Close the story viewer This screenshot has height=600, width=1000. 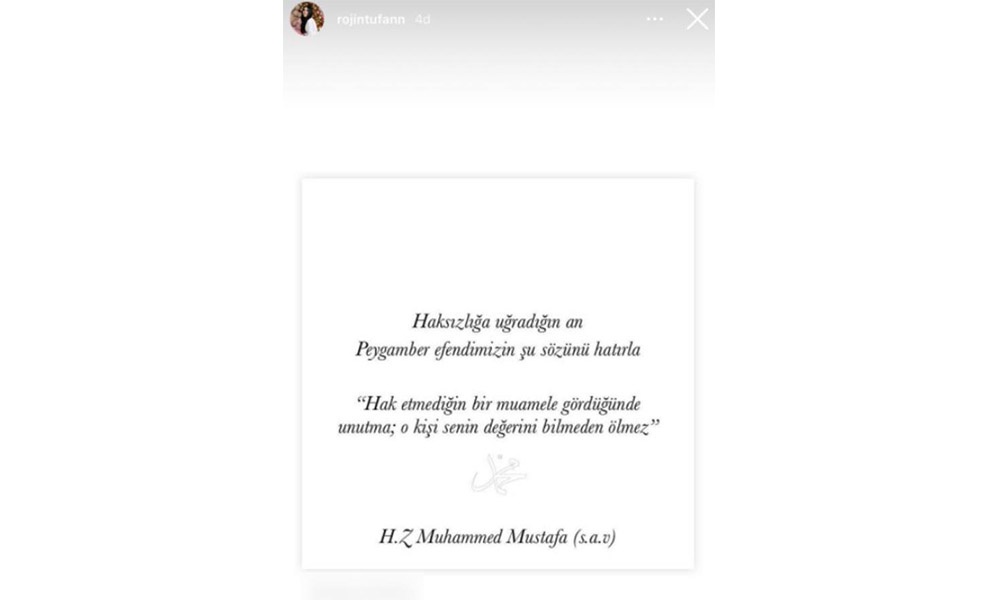click(697, 19)
